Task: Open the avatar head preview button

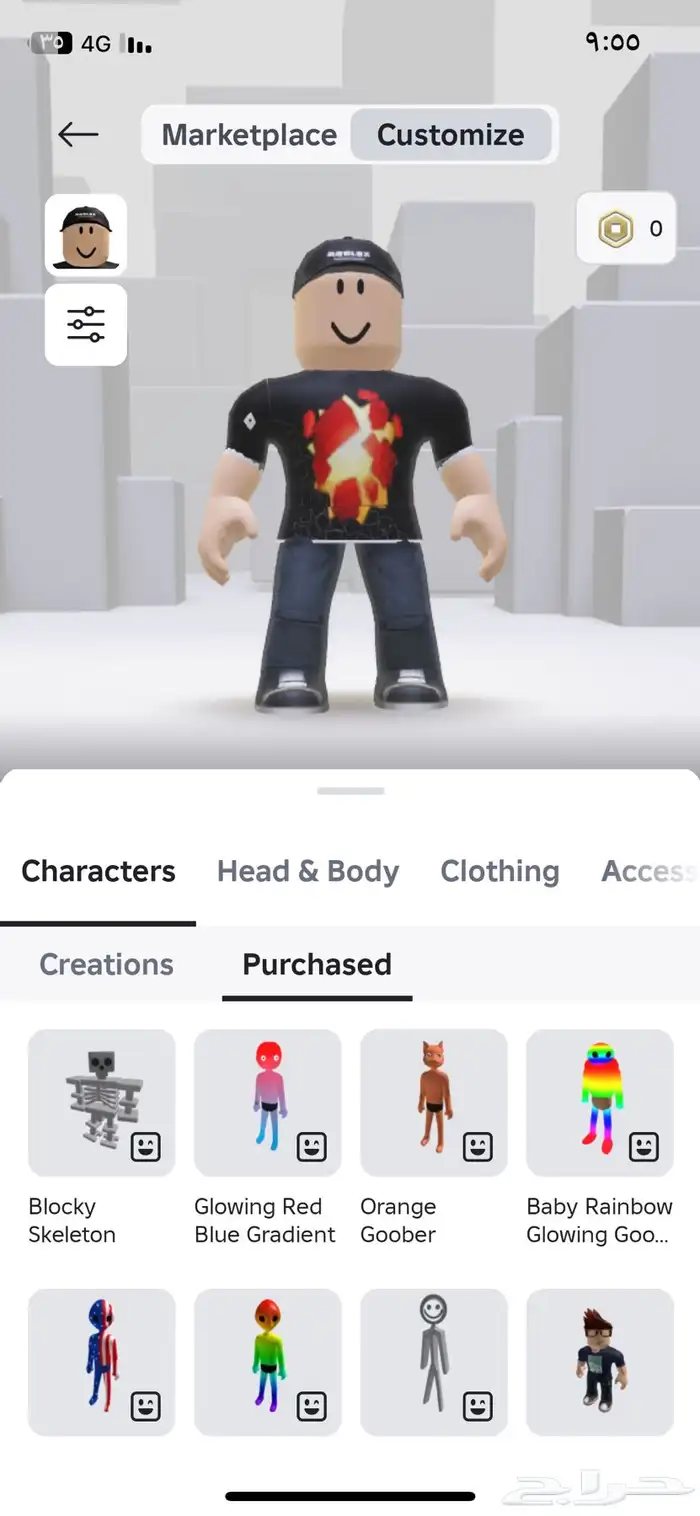Action: click(x=86, y=235)
